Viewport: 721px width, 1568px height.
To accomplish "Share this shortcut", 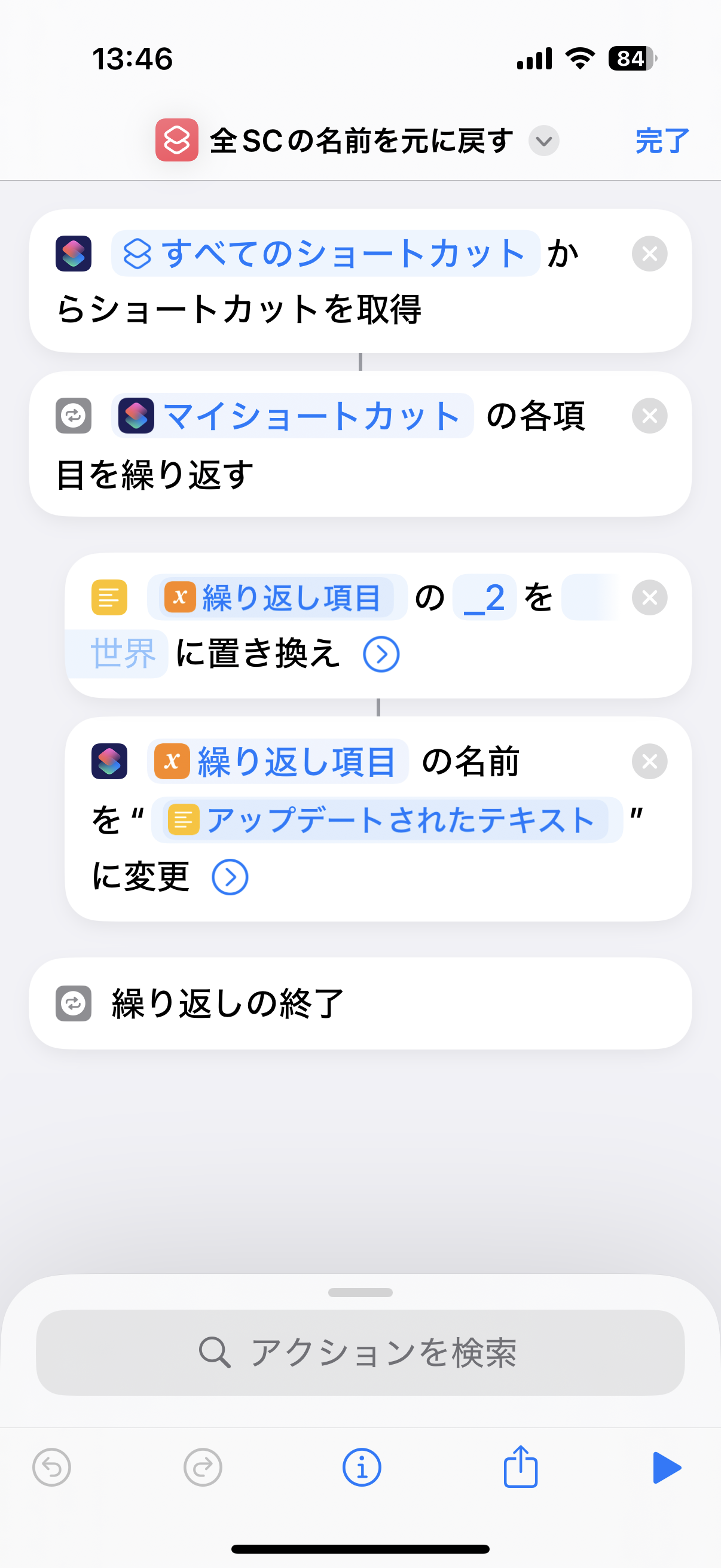I will 520,1466.
